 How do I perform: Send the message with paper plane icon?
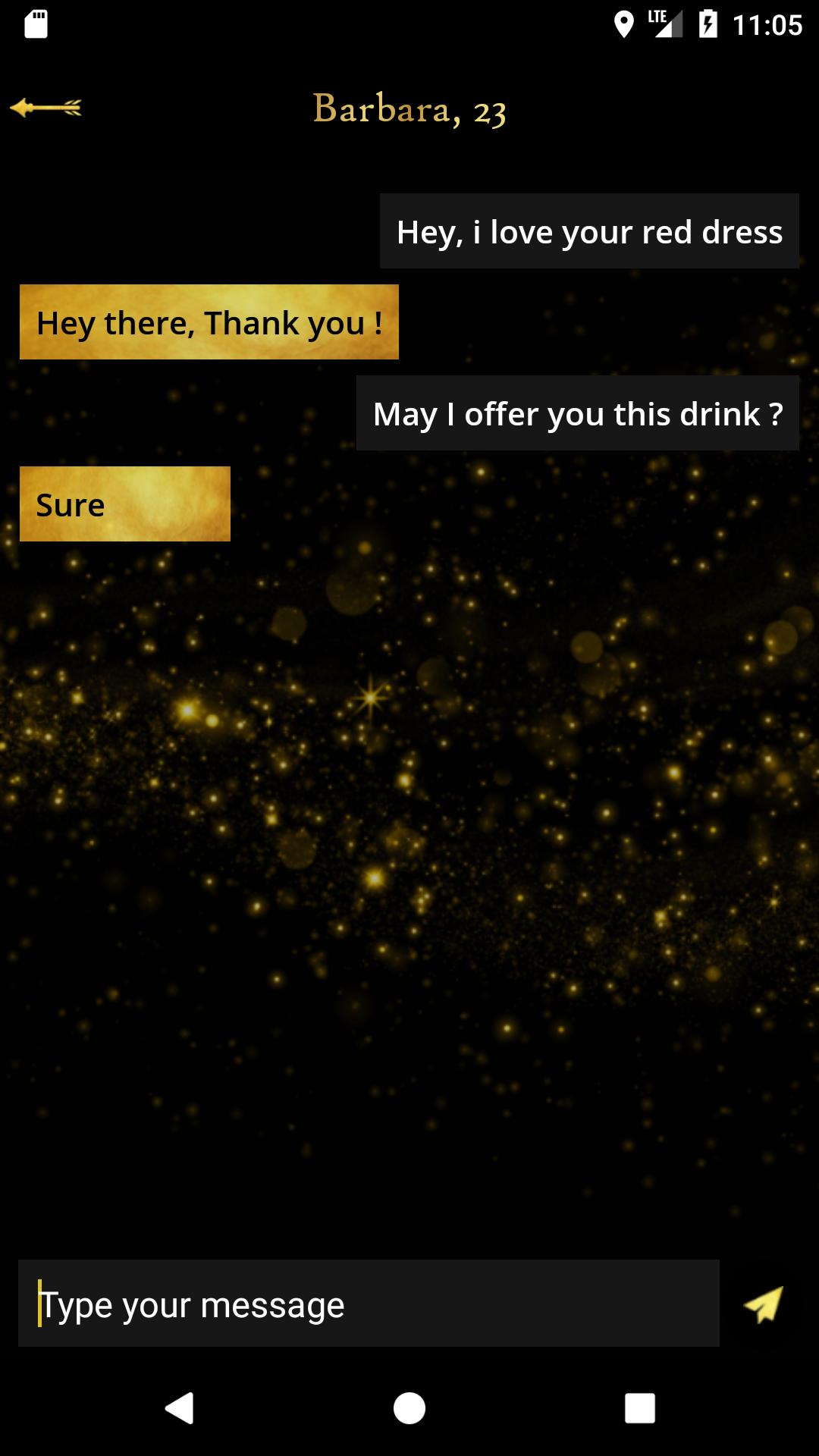click(763, 1304)
